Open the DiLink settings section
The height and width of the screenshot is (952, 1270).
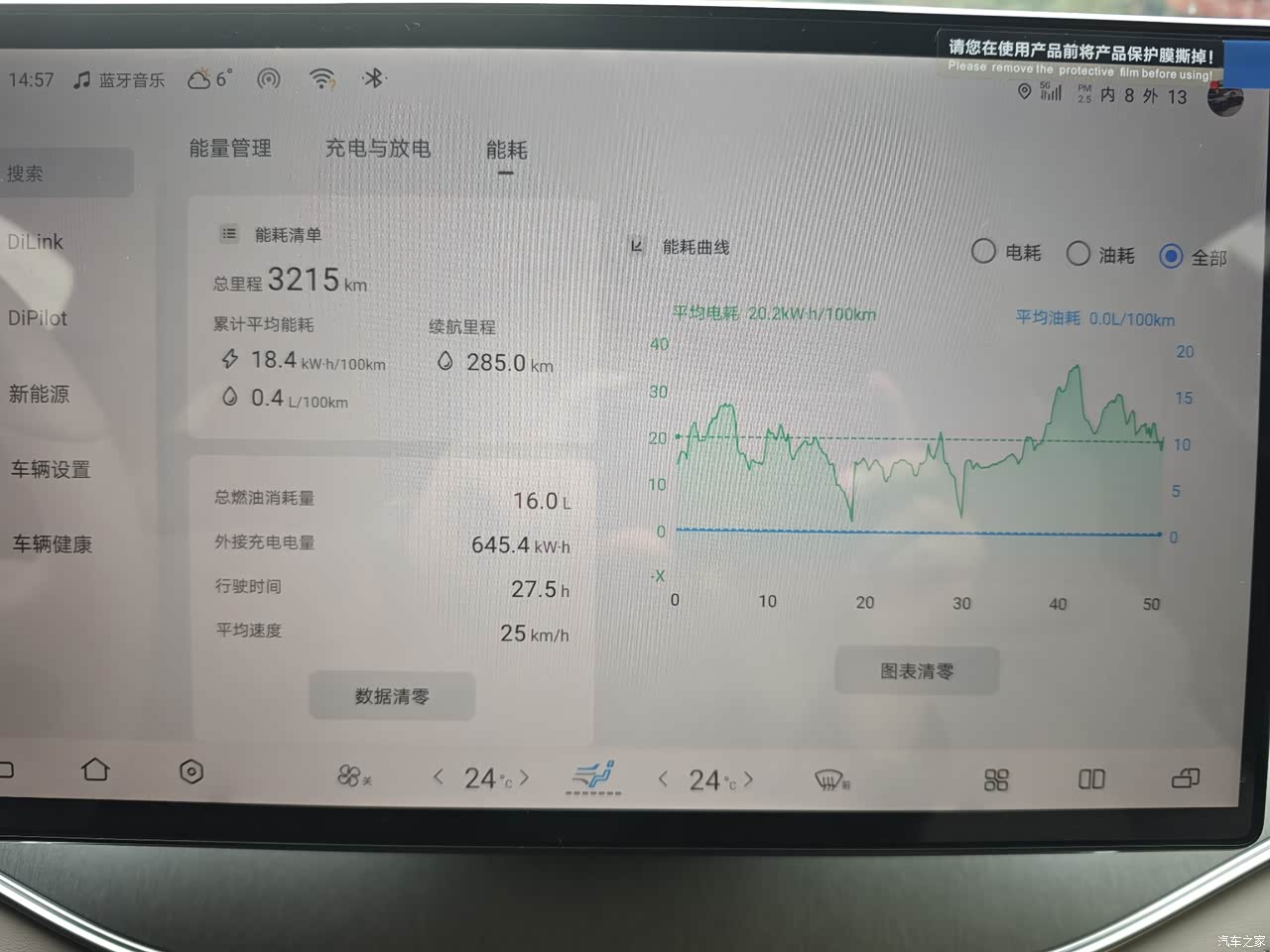[36, 242]
